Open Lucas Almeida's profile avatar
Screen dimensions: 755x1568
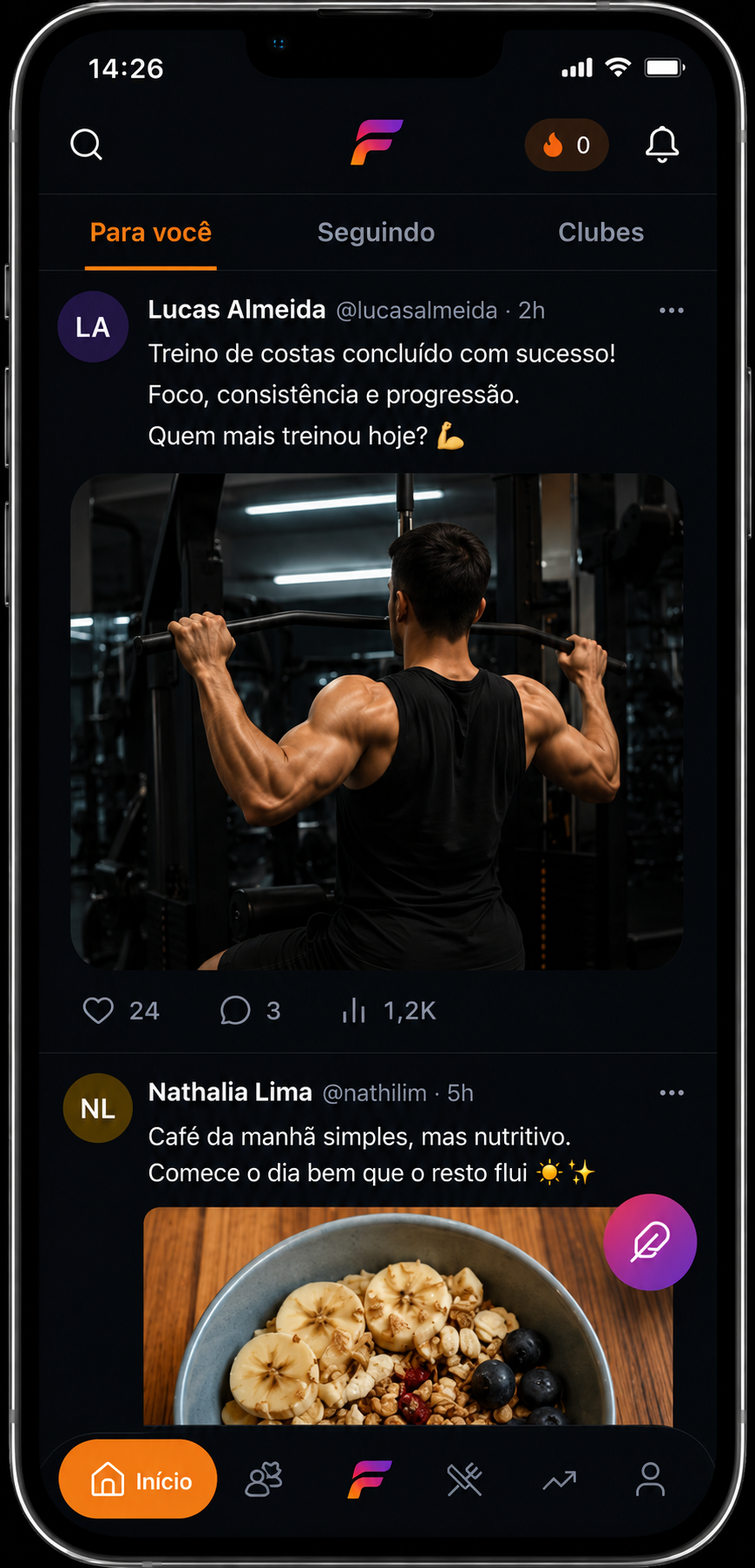click(x=93, y=327)
